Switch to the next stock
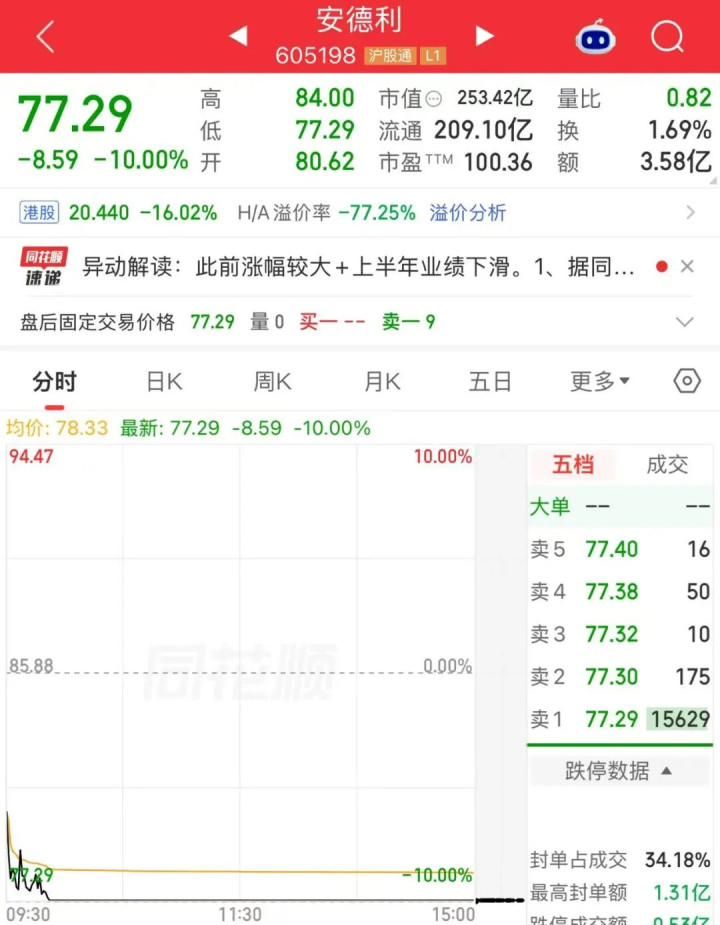Screen dimensions: 720x925 tap(484, 36)
